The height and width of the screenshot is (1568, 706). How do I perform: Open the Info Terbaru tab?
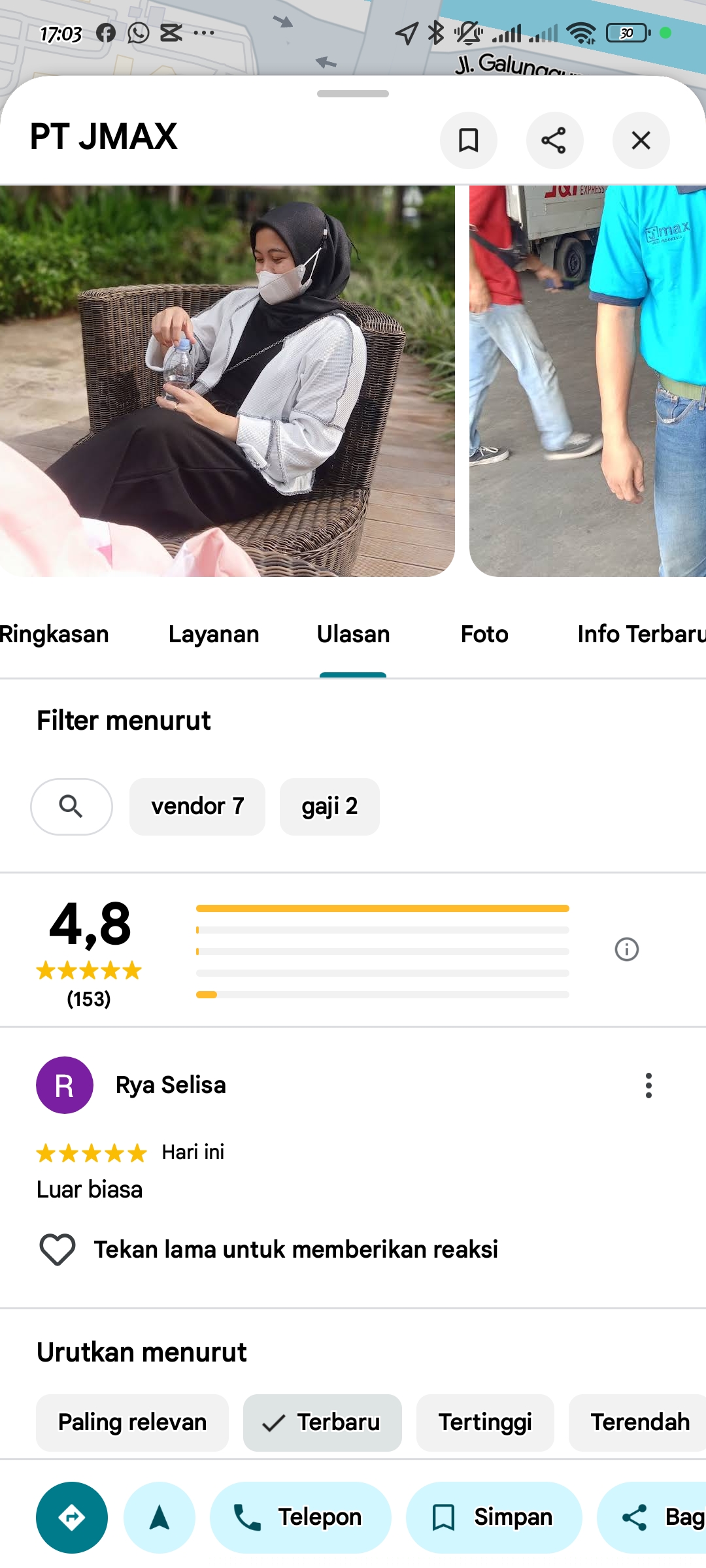click(x=641, y=634)
